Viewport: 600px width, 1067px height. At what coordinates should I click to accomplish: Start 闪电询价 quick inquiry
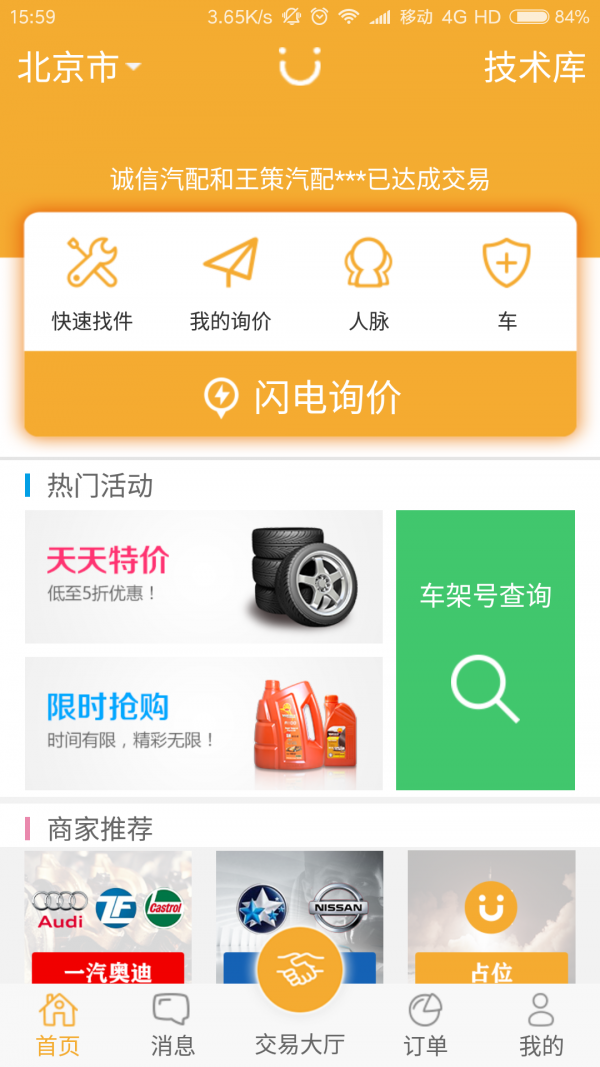click(x=300, y=396)
